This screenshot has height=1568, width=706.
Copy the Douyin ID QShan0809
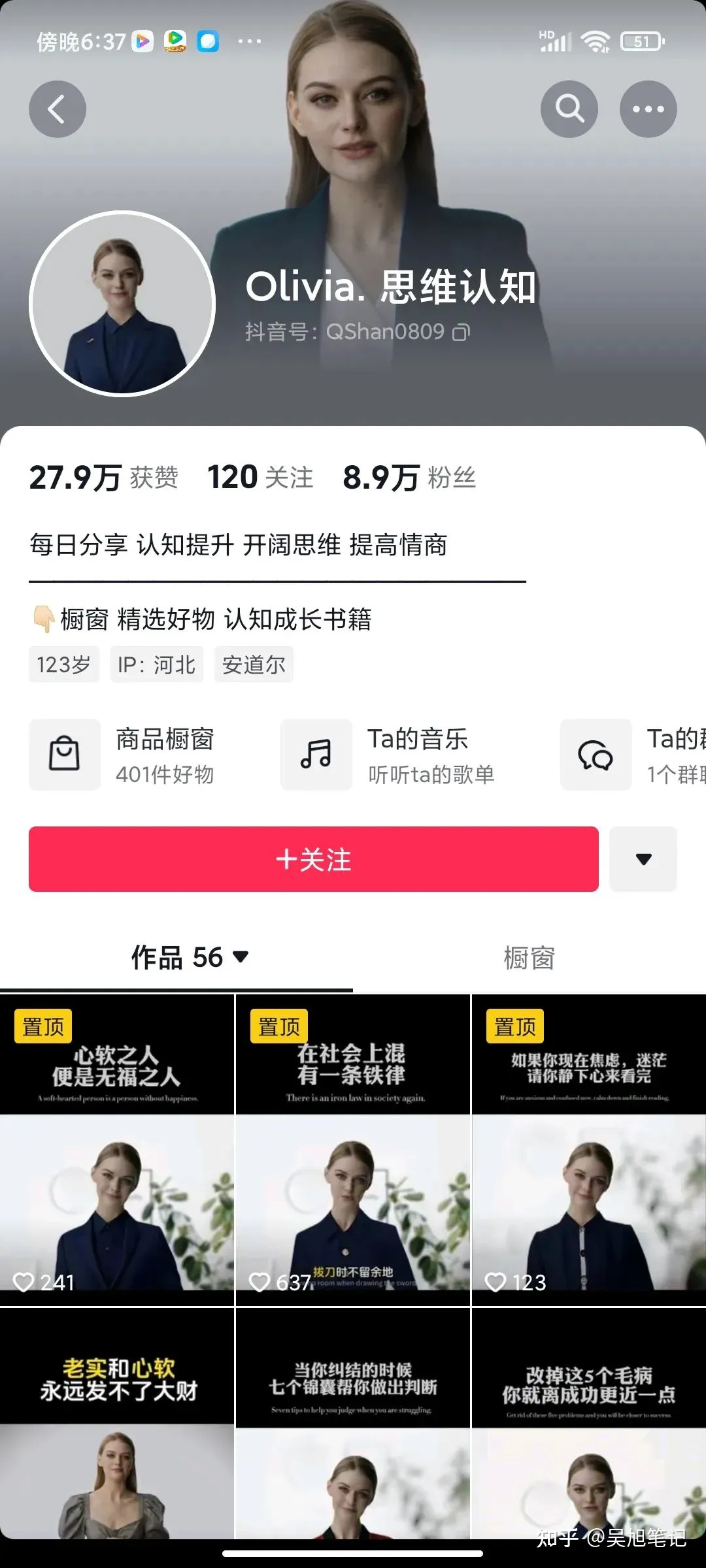pos(462,333)
